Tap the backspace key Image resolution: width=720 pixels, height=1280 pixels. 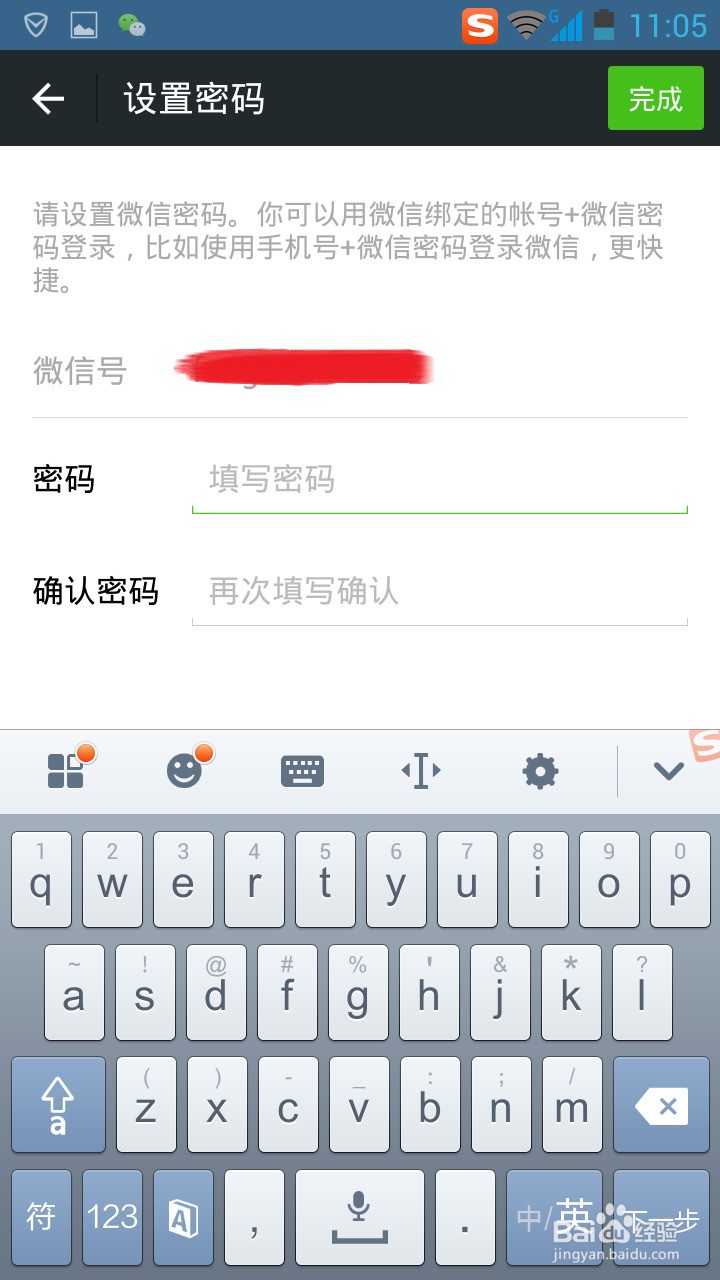click(661, 1105)
